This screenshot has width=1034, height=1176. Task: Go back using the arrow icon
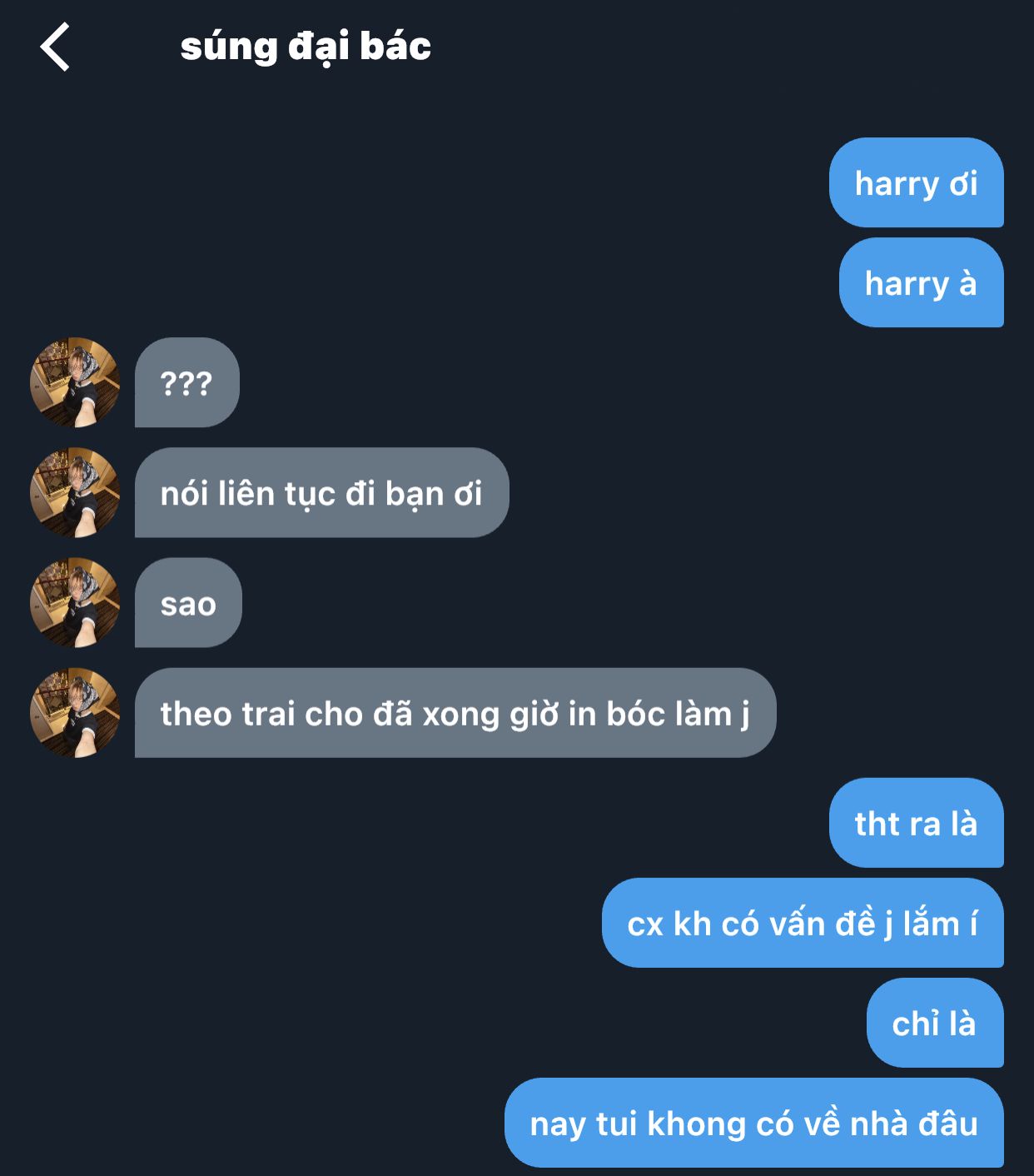coord(55,47)
